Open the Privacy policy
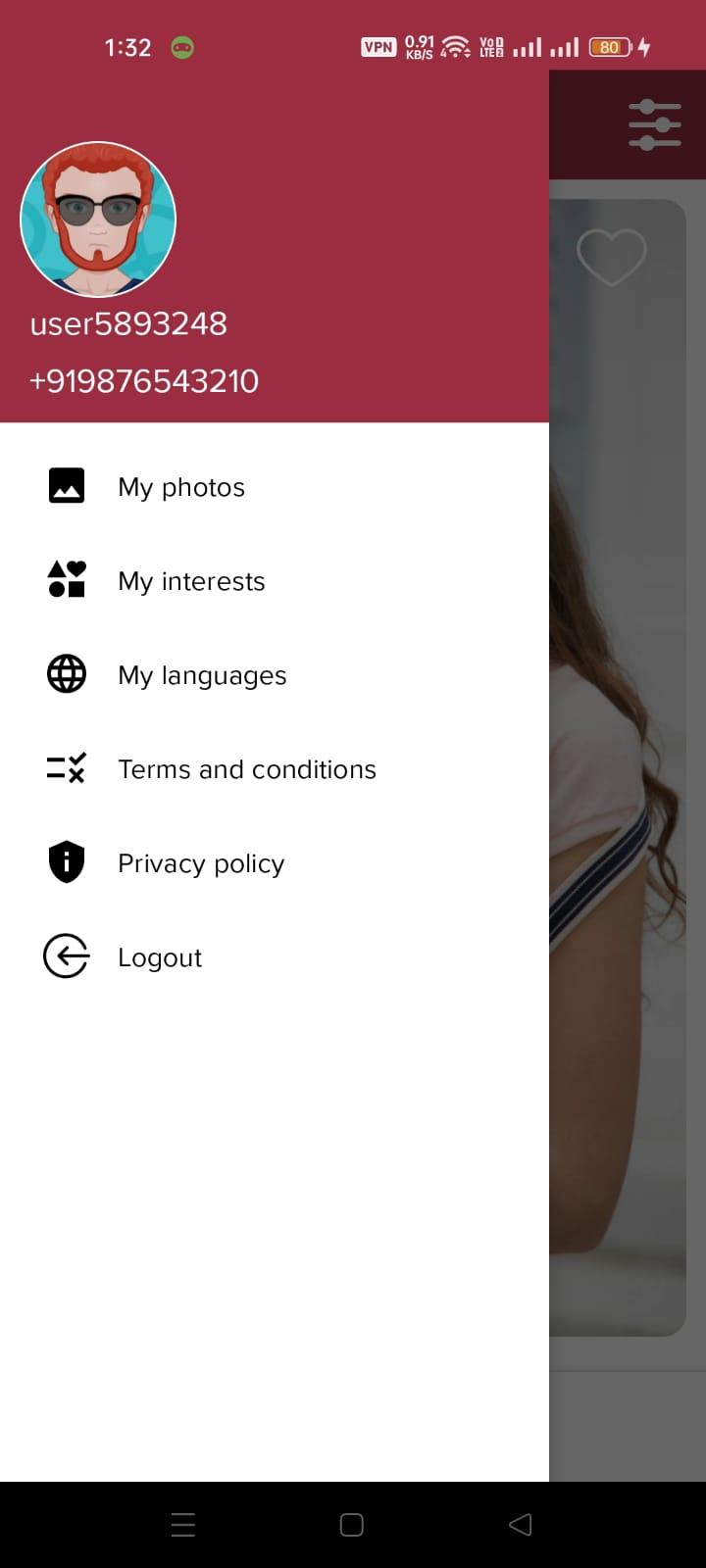706x1568 pixels. click(275, 862)
